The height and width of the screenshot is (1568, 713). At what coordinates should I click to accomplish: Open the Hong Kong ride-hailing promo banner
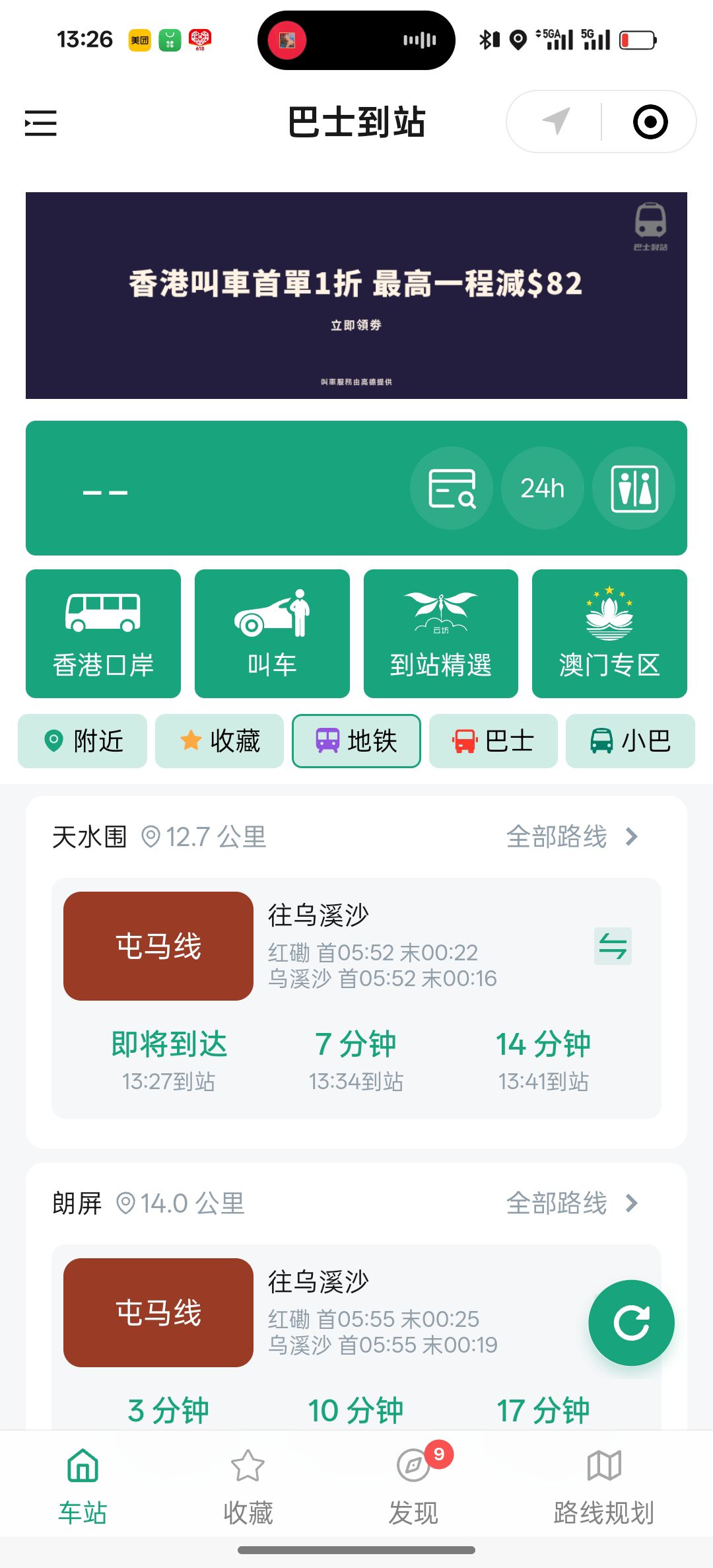[356, 295]
